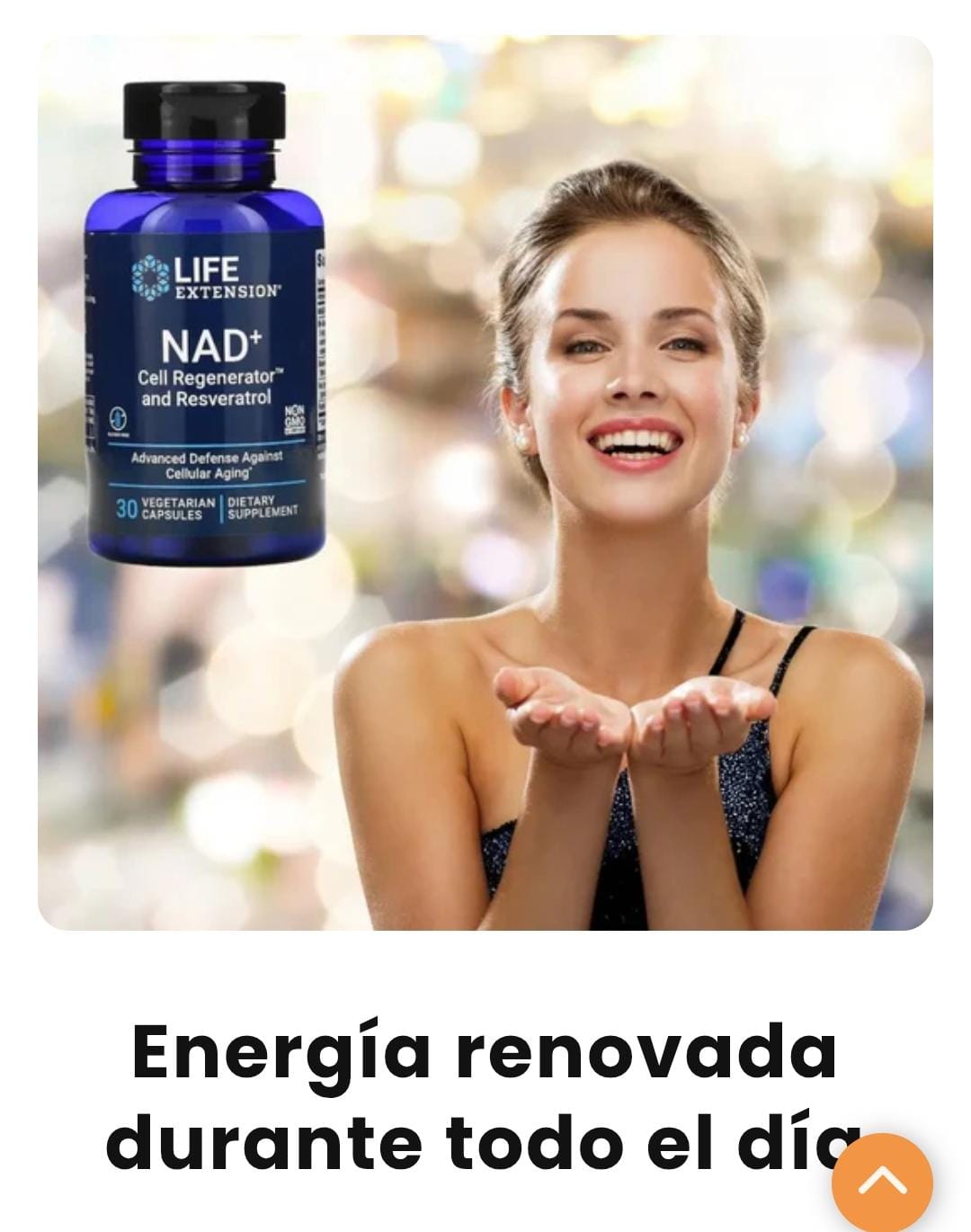Click the NON GMO badge on the label

click(294, 418)
